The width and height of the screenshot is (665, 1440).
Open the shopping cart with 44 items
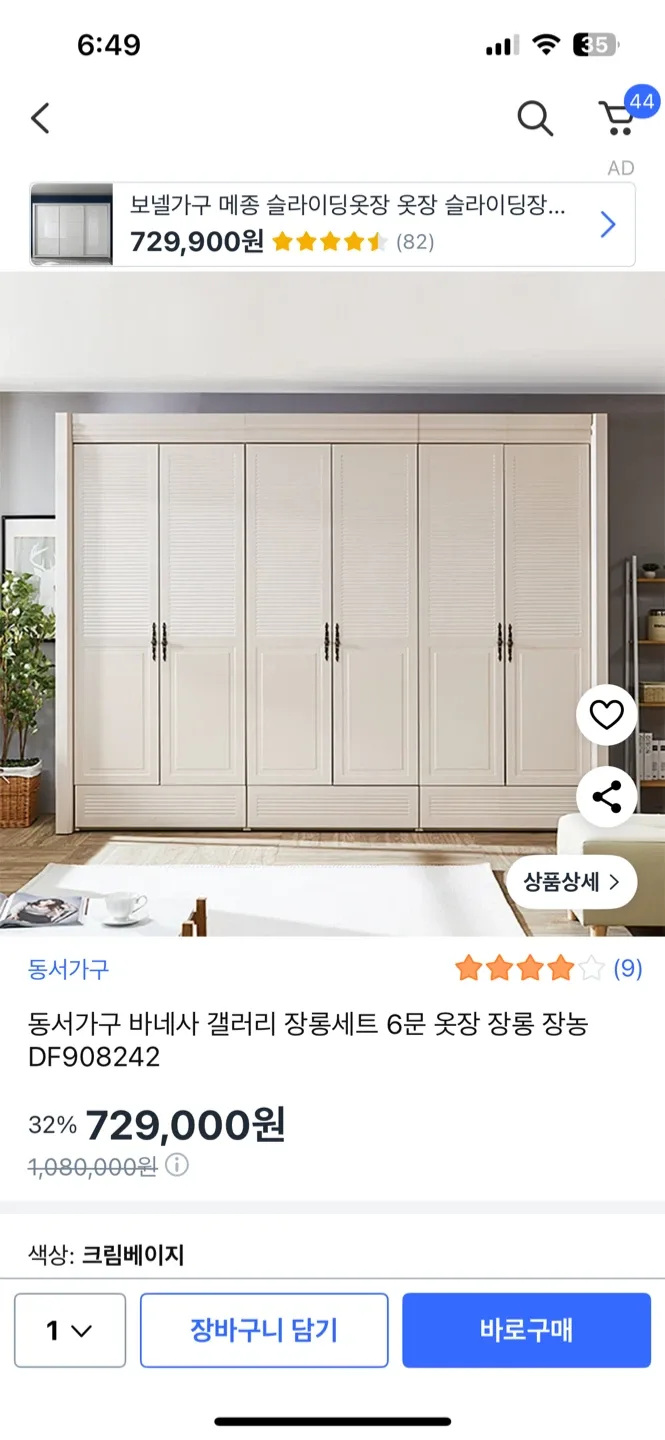coord(618,118)
